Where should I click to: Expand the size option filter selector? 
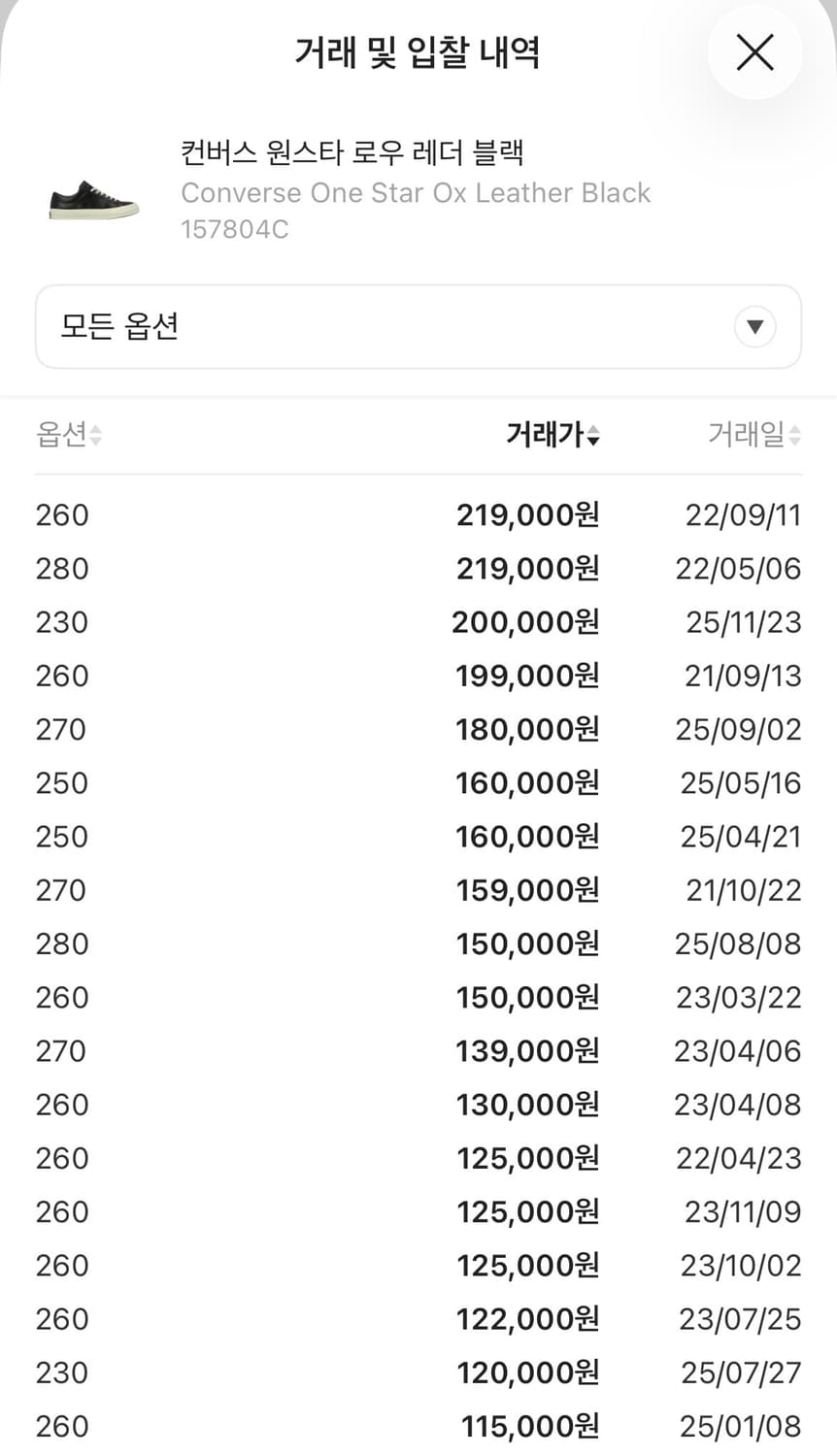point(418,327)
